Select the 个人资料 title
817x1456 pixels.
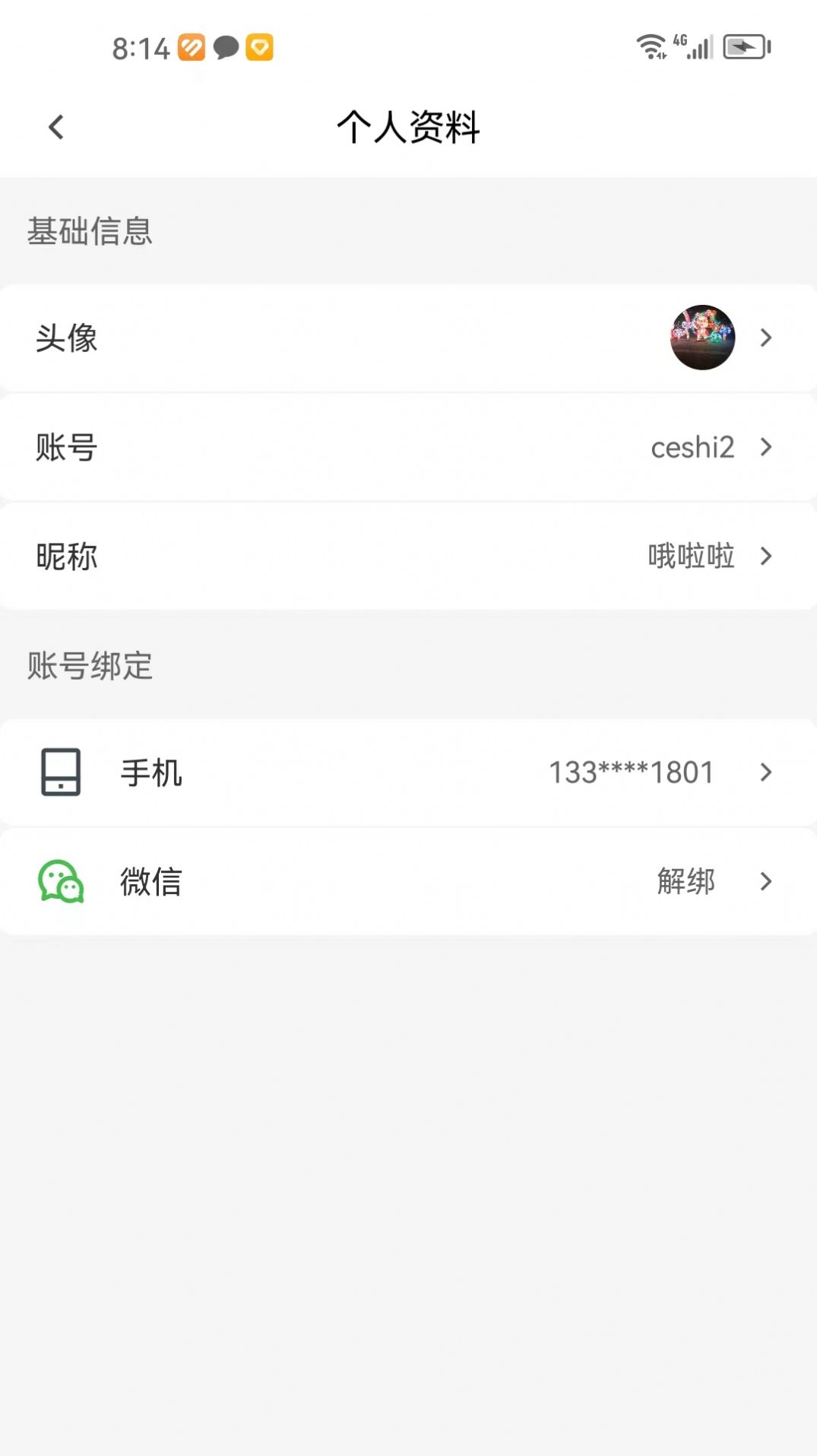click(408, 128)
